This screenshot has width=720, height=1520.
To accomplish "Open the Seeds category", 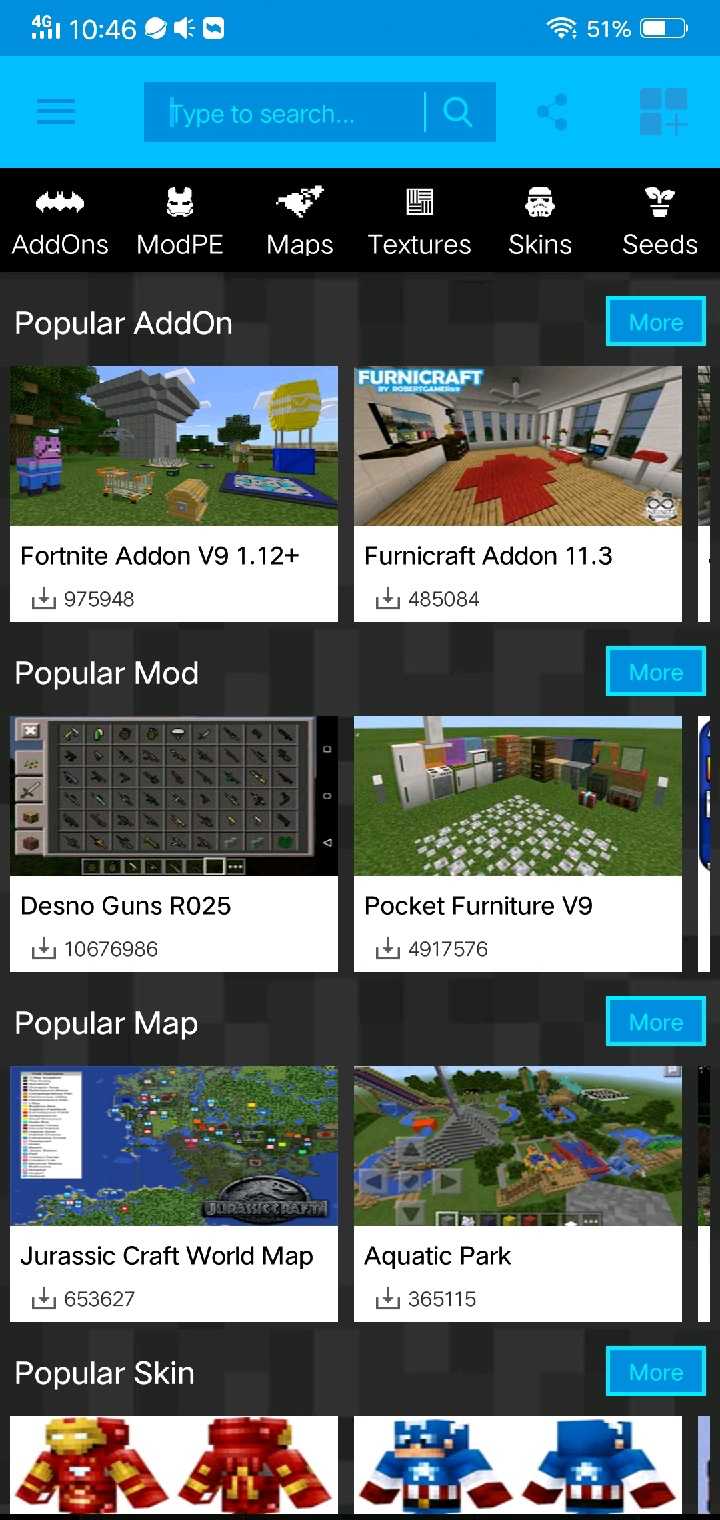I will [x=660, y=222].
